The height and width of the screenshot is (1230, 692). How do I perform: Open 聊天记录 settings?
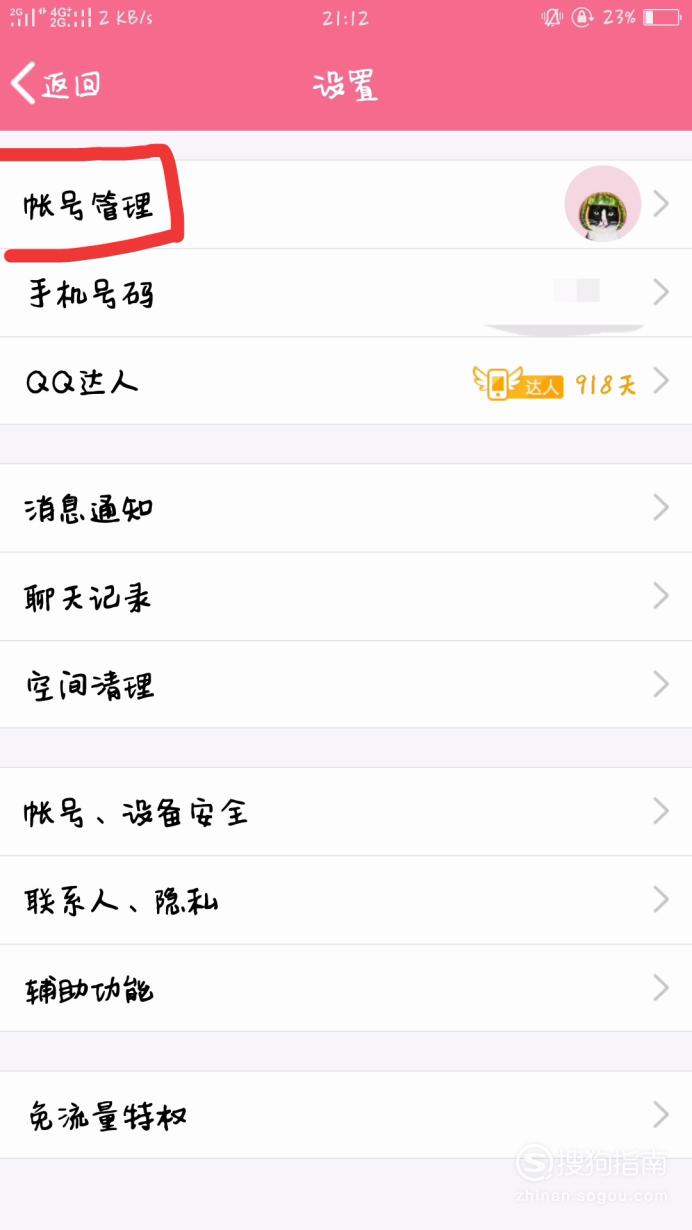click(x=346, y=597)
